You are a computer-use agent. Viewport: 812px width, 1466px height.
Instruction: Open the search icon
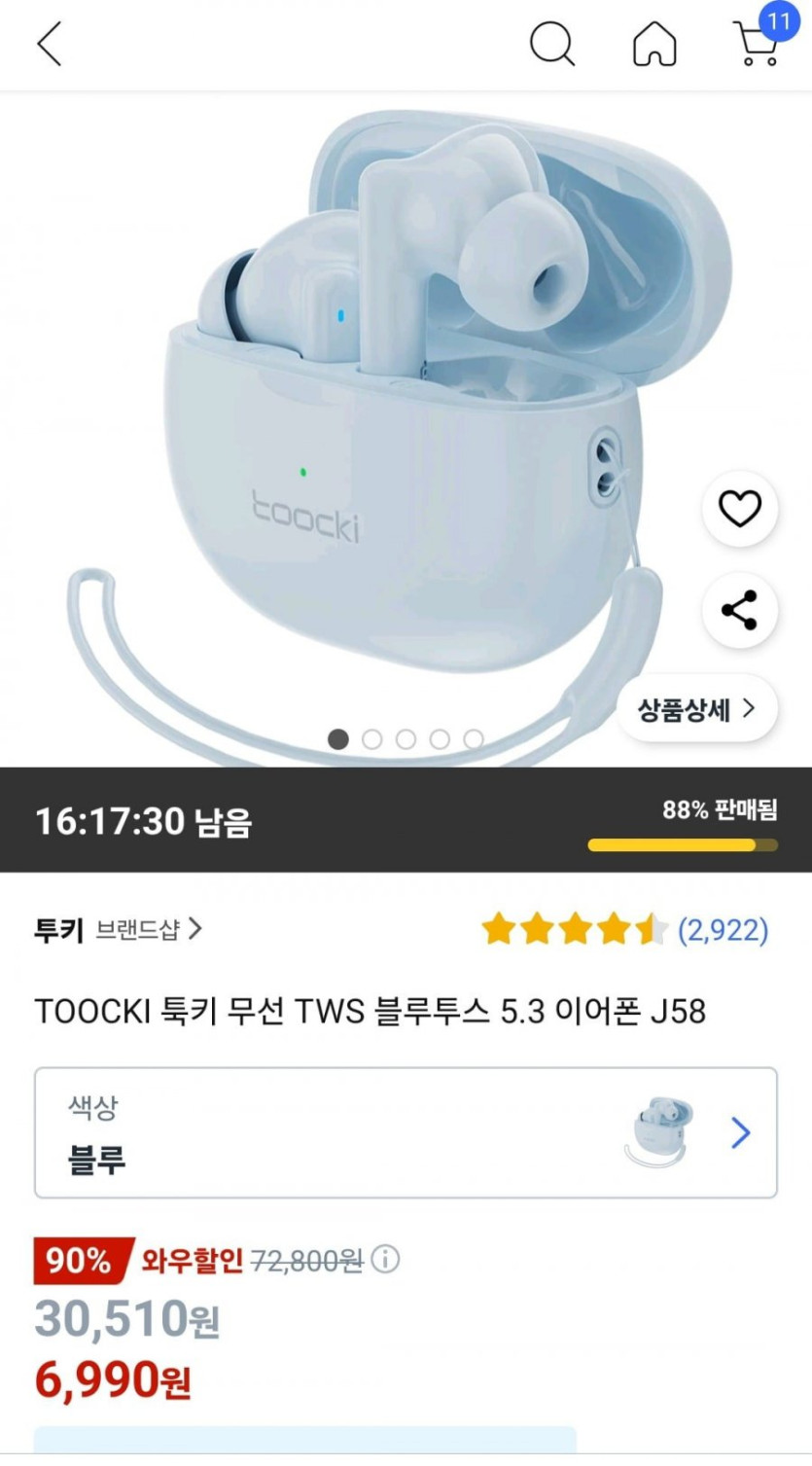551,44
